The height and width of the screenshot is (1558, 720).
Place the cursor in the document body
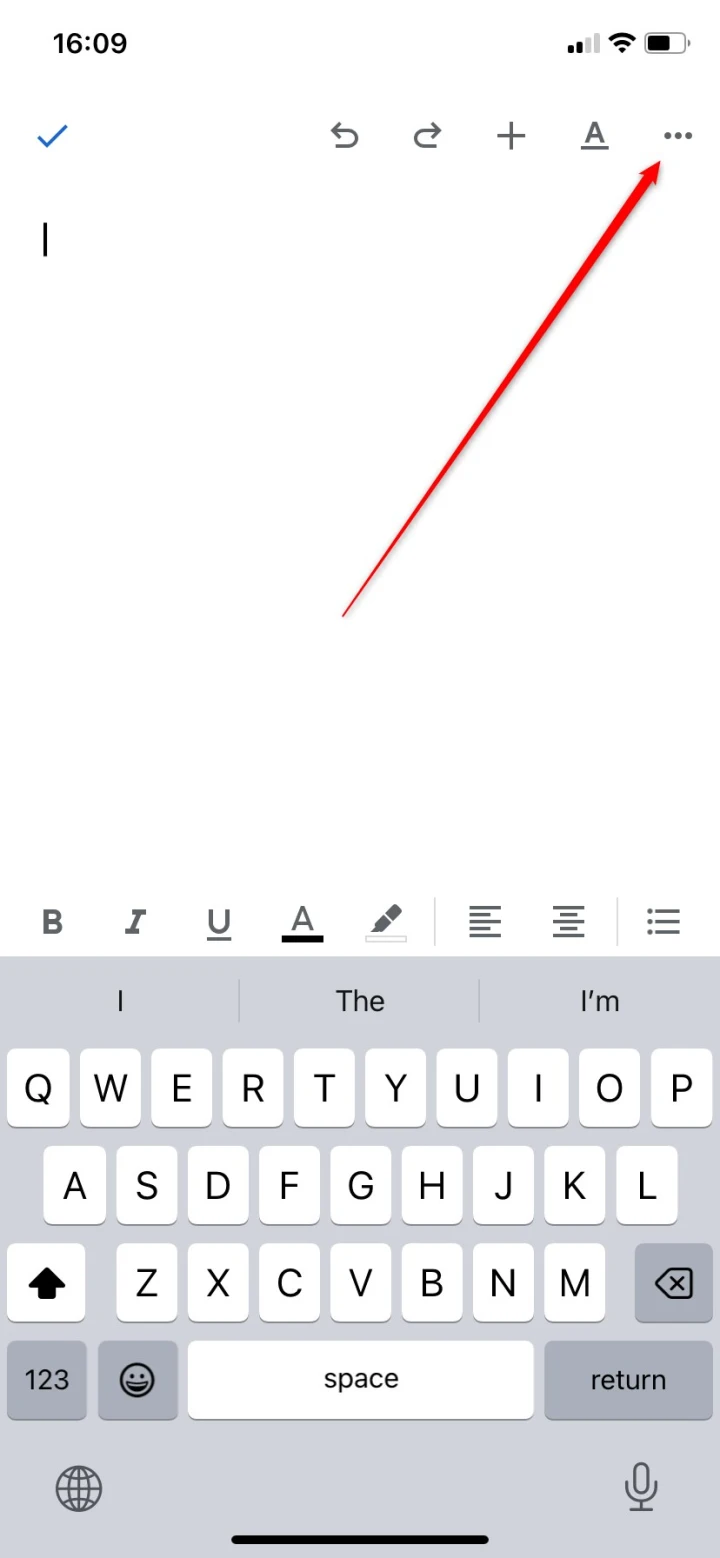(360, 450)
